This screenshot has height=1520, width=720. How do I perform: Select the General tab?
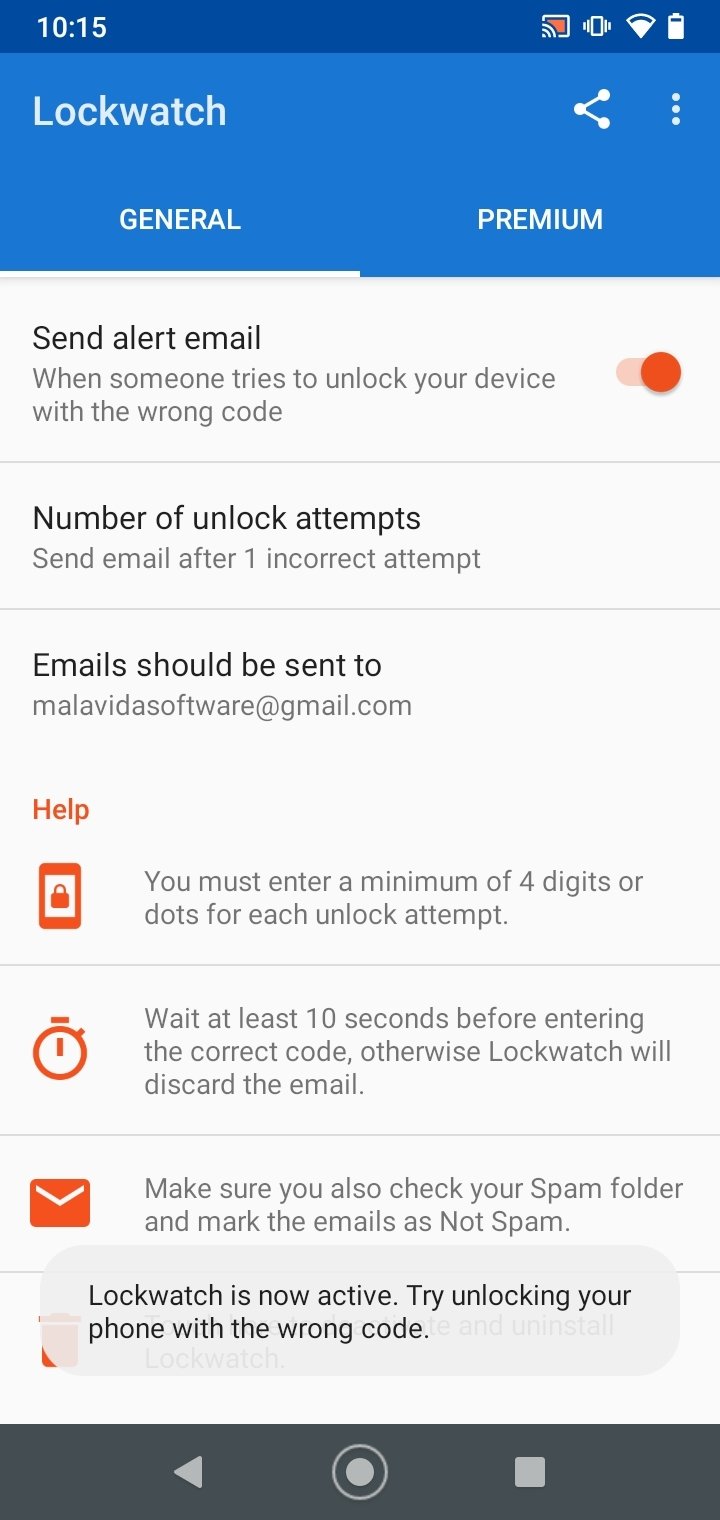point(180,220)
